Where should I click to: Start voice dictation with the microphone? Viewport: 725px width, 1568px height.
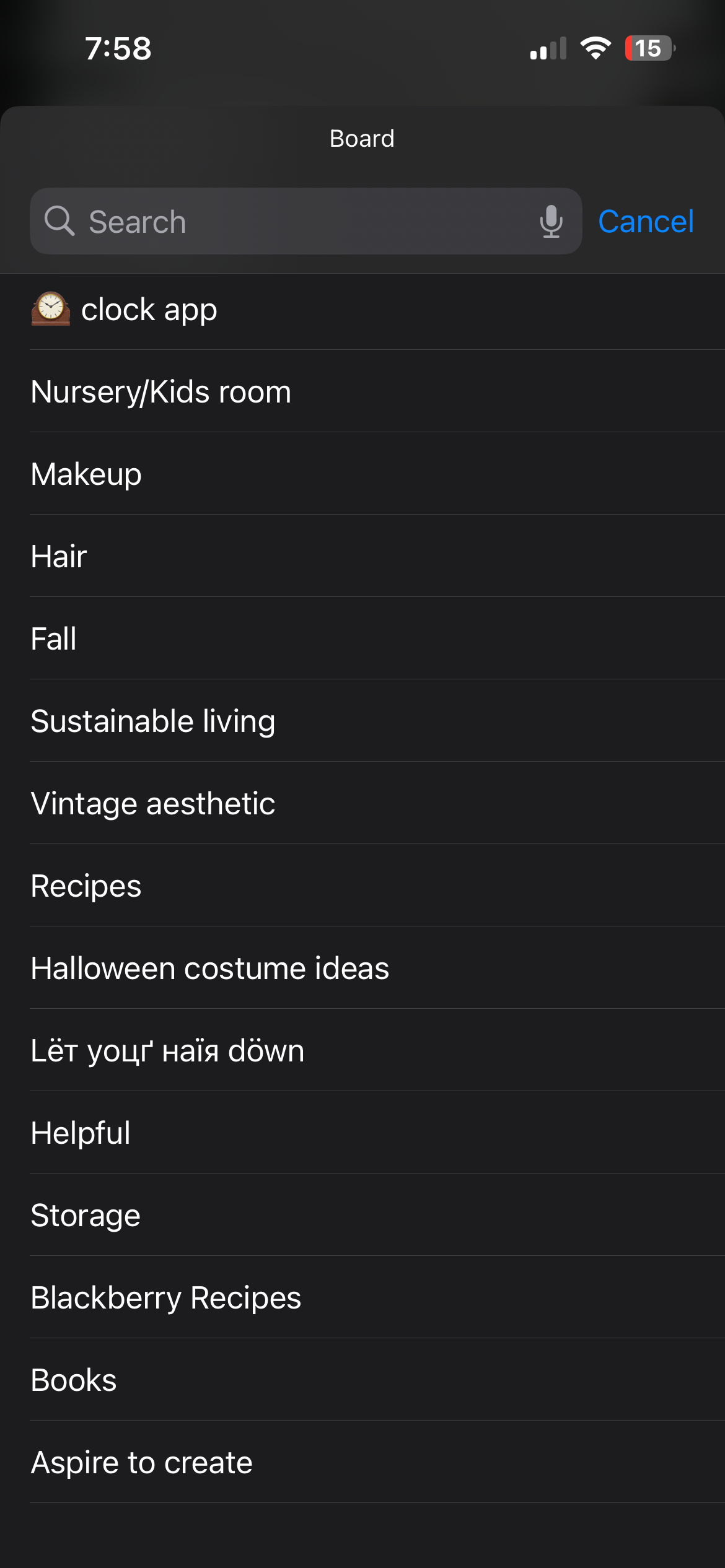[x=551, y=222]
